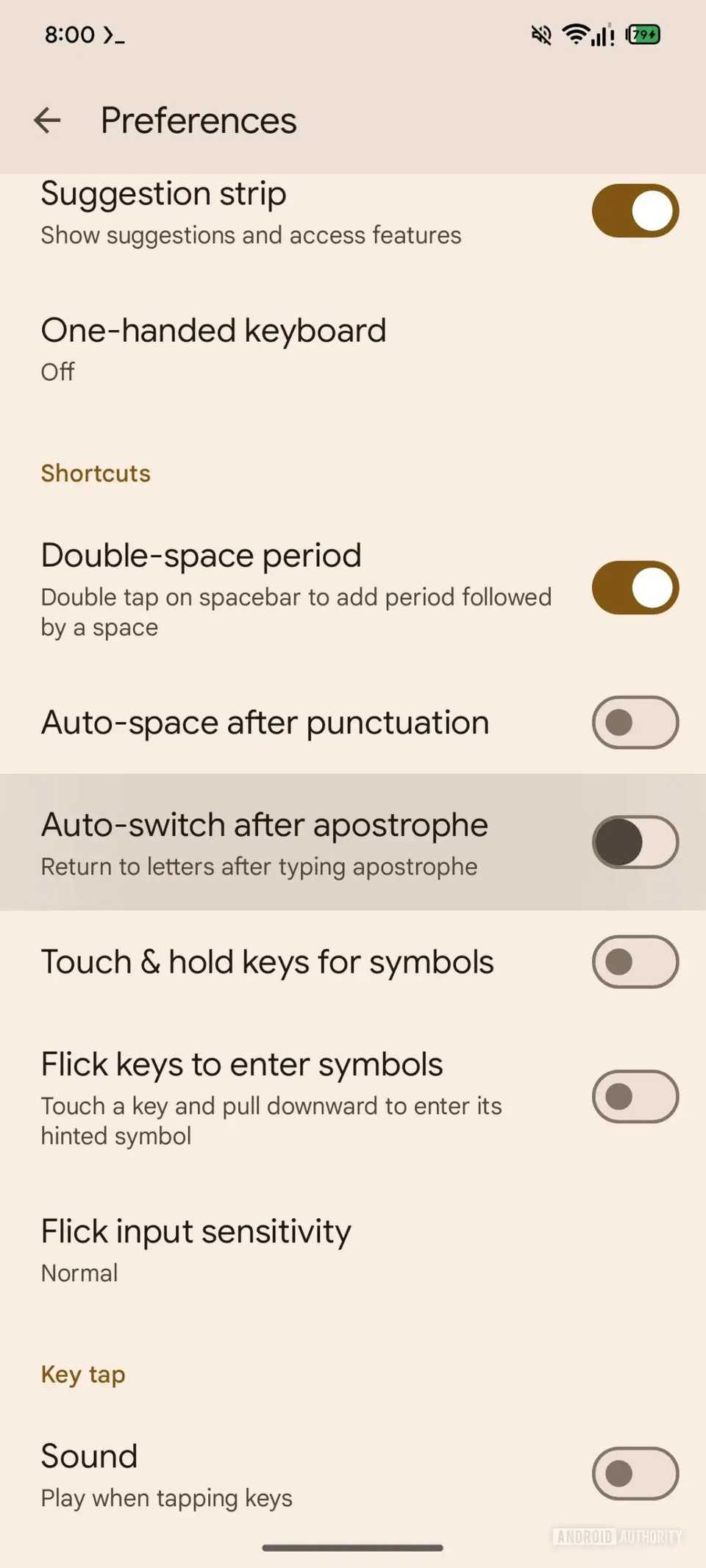
Task: Turn off Double-space period
Action: (x=634, y=587)
